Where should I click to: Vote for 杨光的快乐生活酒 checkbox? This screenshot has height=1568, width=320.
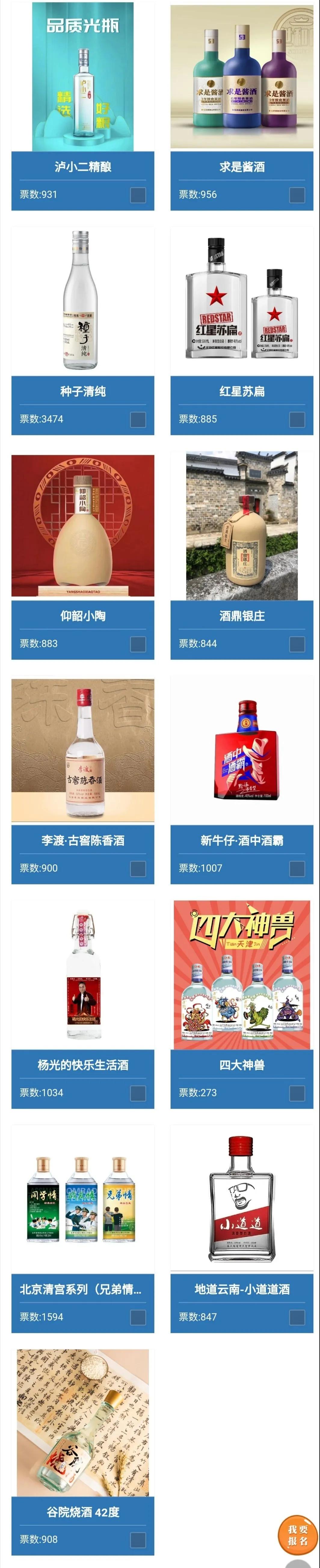(138, 1093)
